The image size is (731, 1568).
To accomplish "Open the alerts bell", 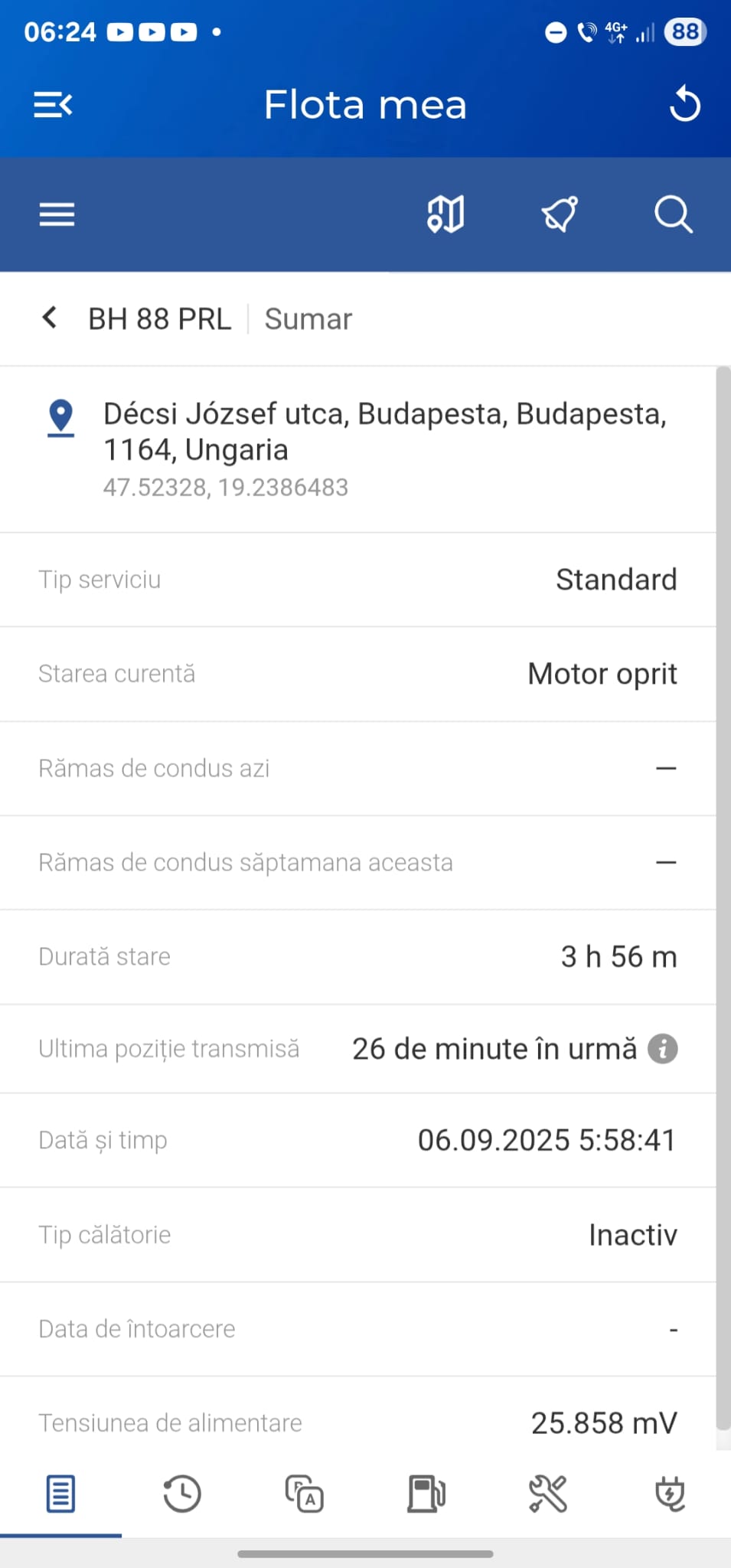I will [560, 214].
